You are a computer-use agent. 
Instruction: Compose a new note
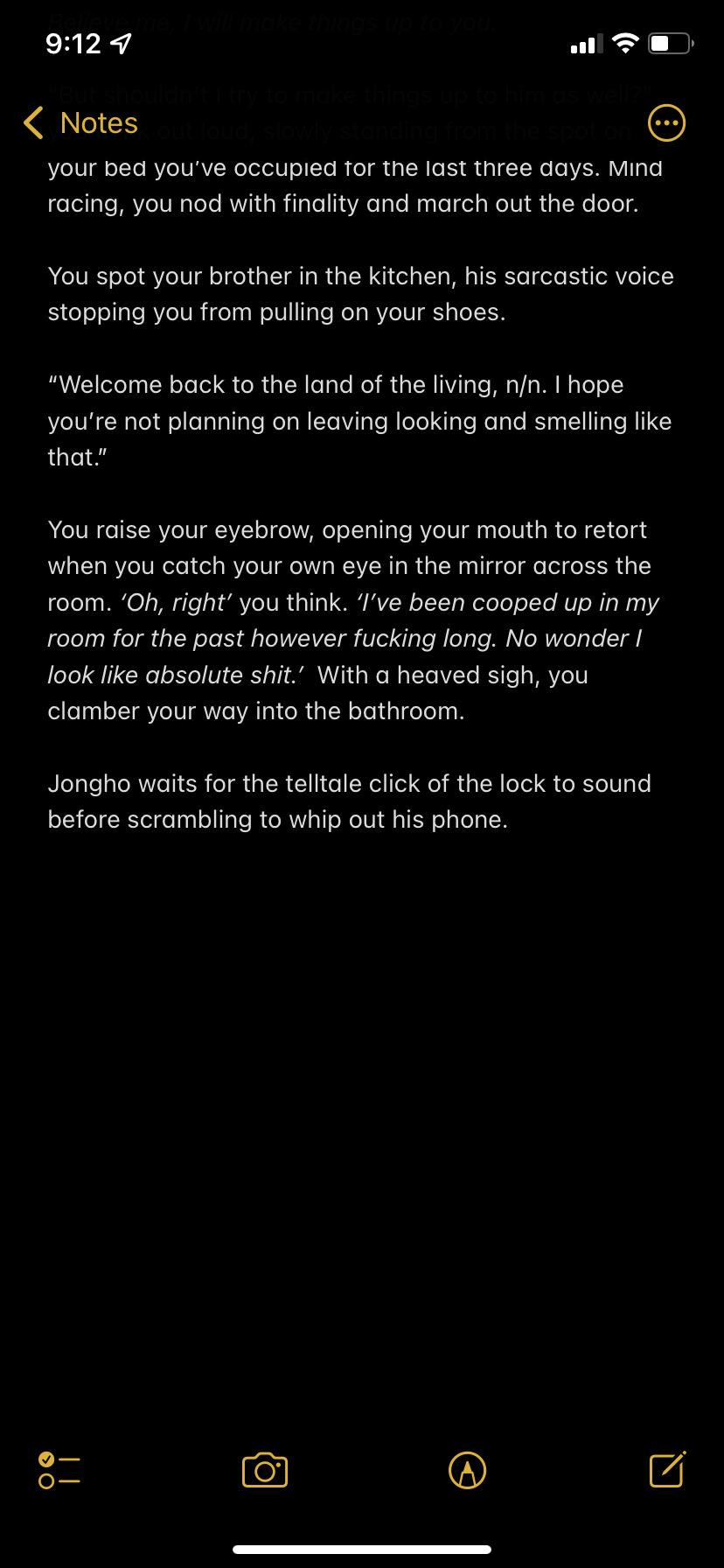coord(667,1470)
